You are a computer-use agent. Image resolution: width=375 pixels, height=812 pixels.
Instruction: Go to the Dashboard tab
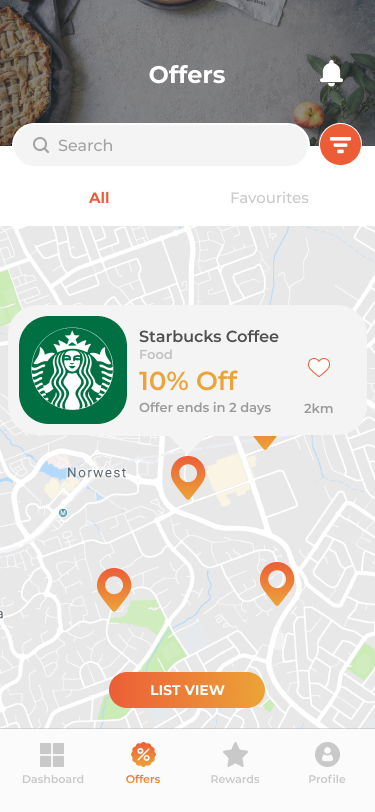pyautogui.click(x=53, y=763)
